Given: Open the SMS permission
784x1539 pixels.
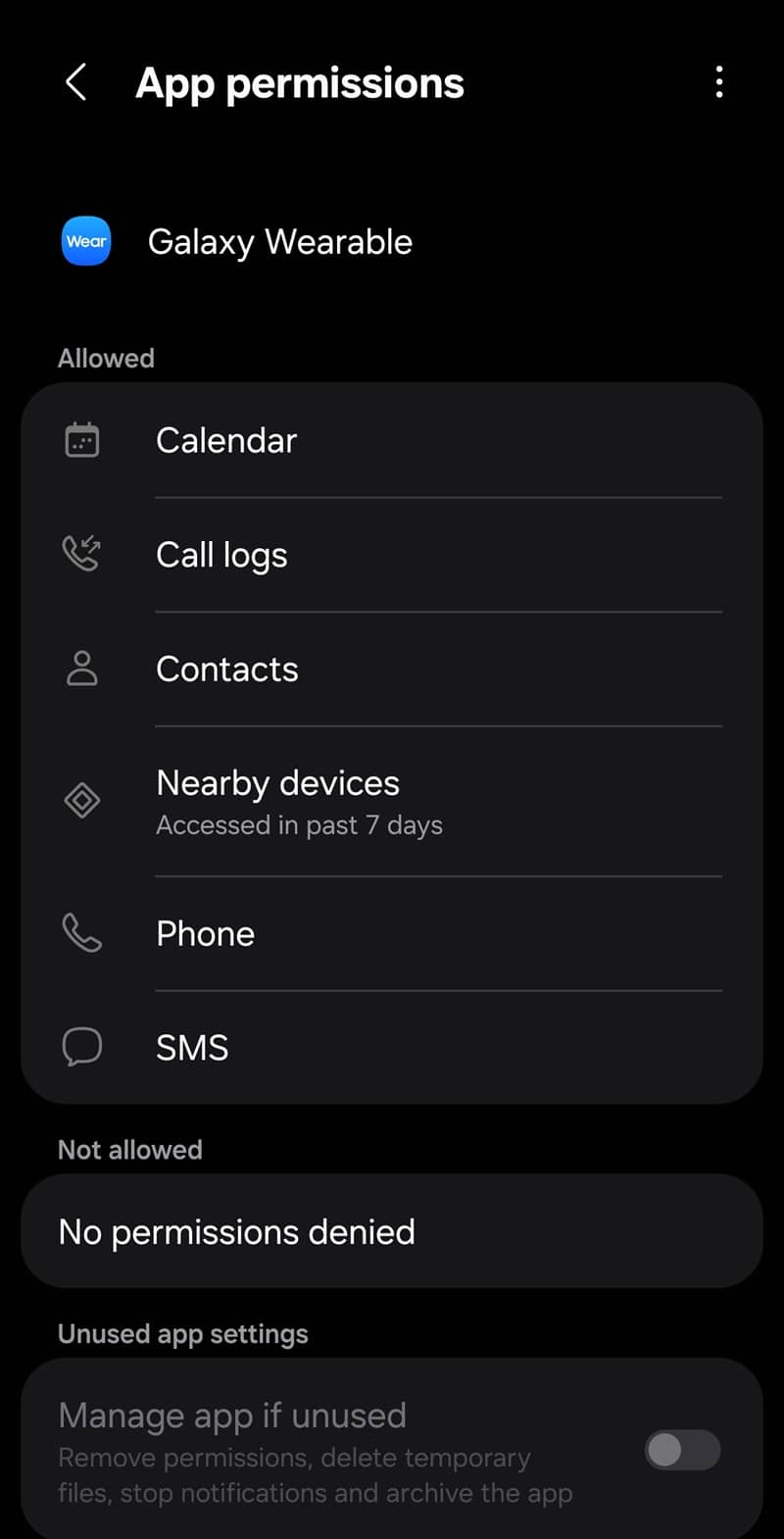Looking at the screenshot, I should (x=392, y=1047).
